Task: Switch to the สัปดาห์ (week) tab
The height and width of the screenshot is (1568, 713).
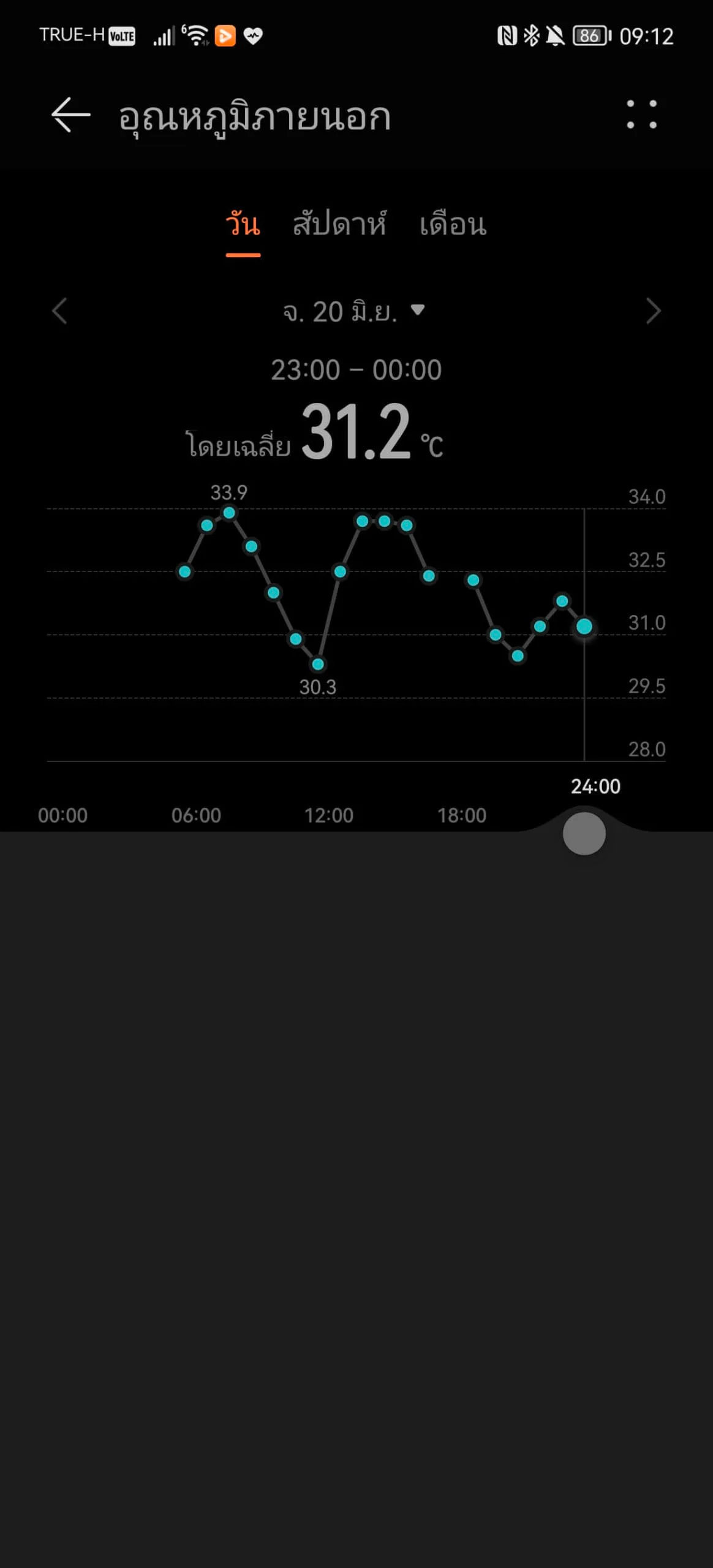Action: pyautogui.click(x=339, y=224)
